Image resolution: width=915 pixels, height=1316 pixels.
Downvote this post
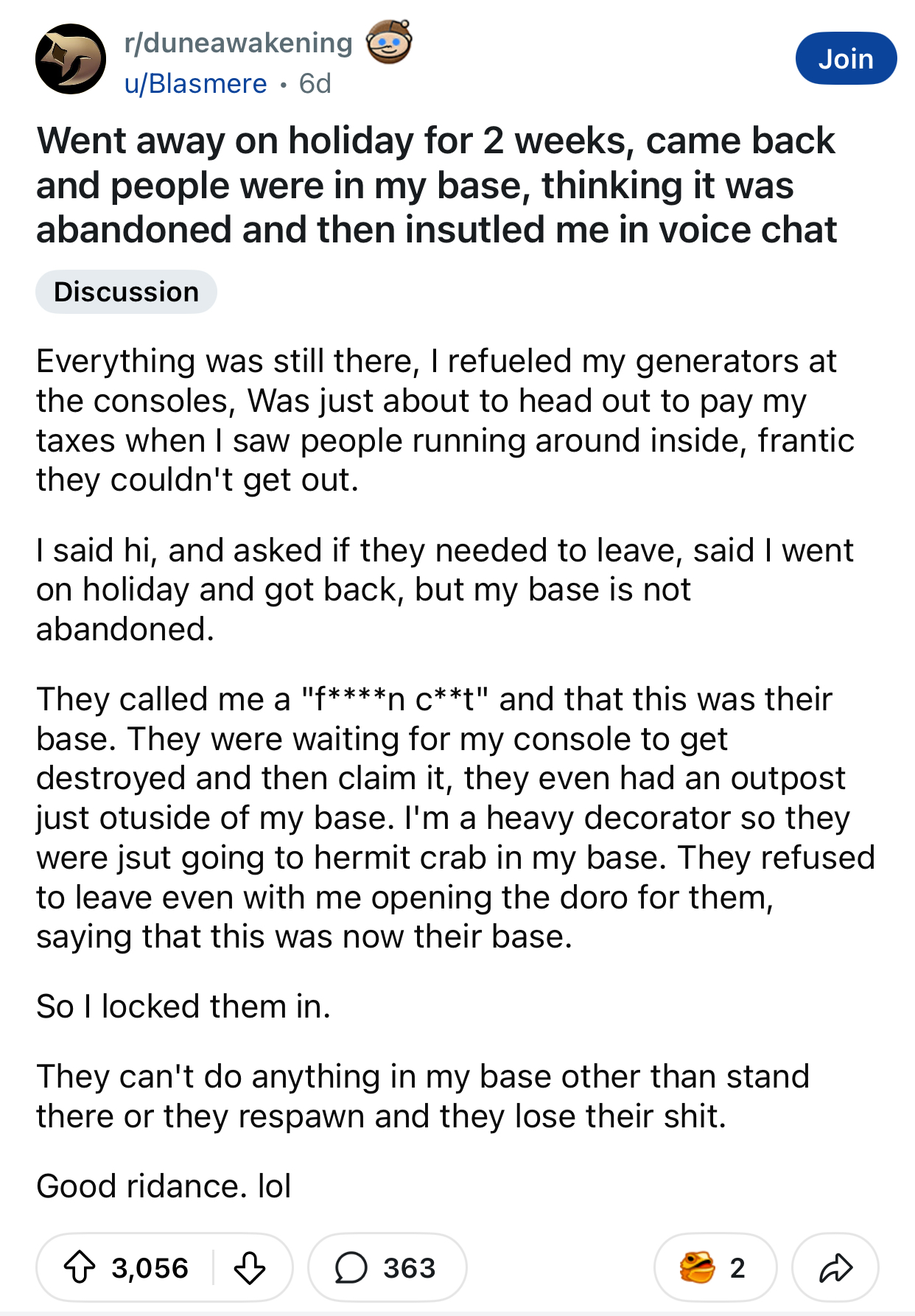pos(250,1267)
